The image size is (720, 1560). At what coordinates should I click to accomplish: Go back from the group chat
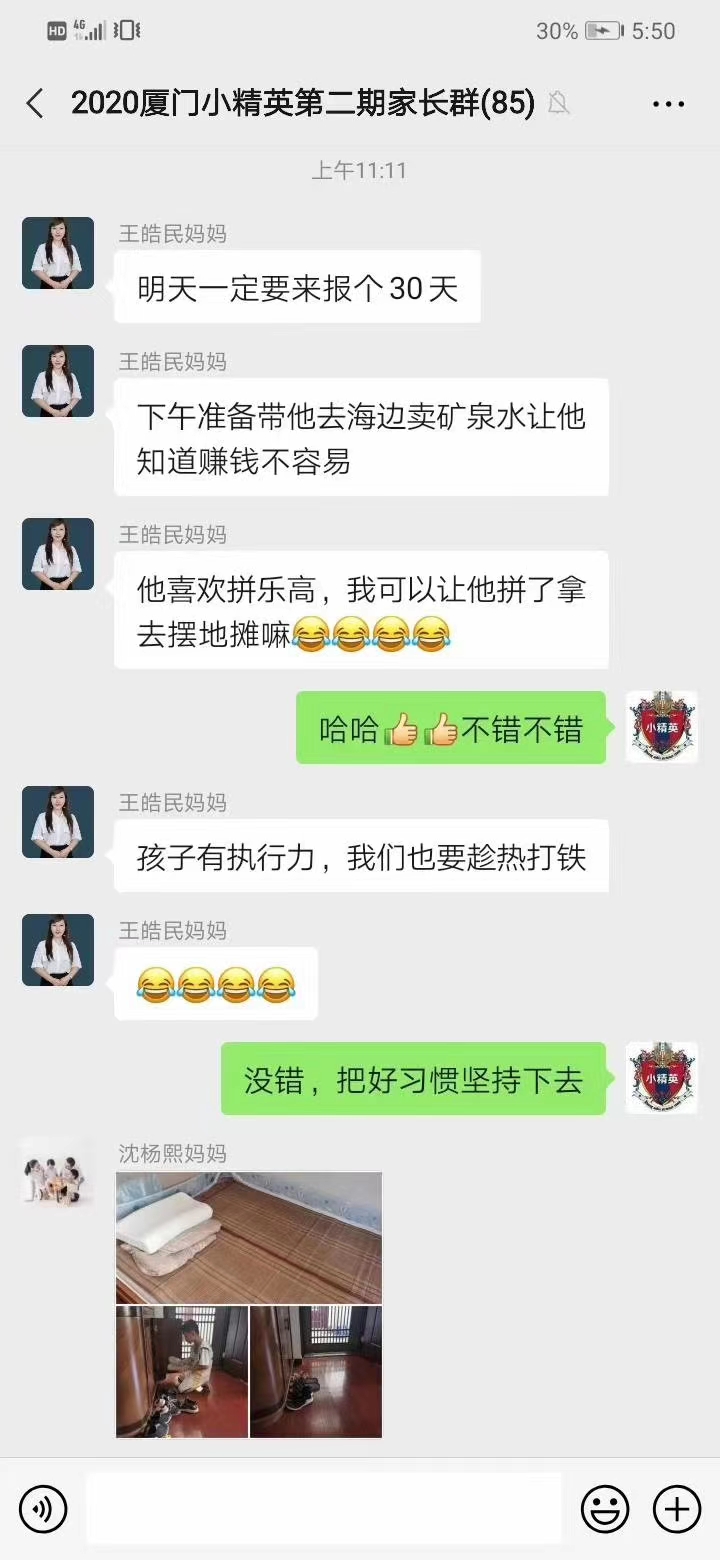click(x=35, y=103)
